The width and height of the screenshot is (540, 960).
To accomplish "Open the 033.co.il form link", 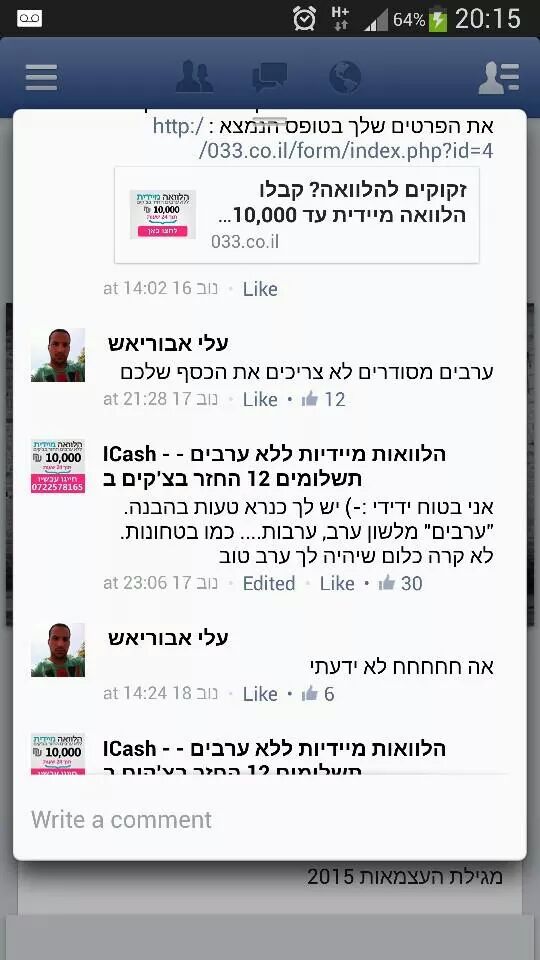I will pyautogui.click(x=323, y=139).
